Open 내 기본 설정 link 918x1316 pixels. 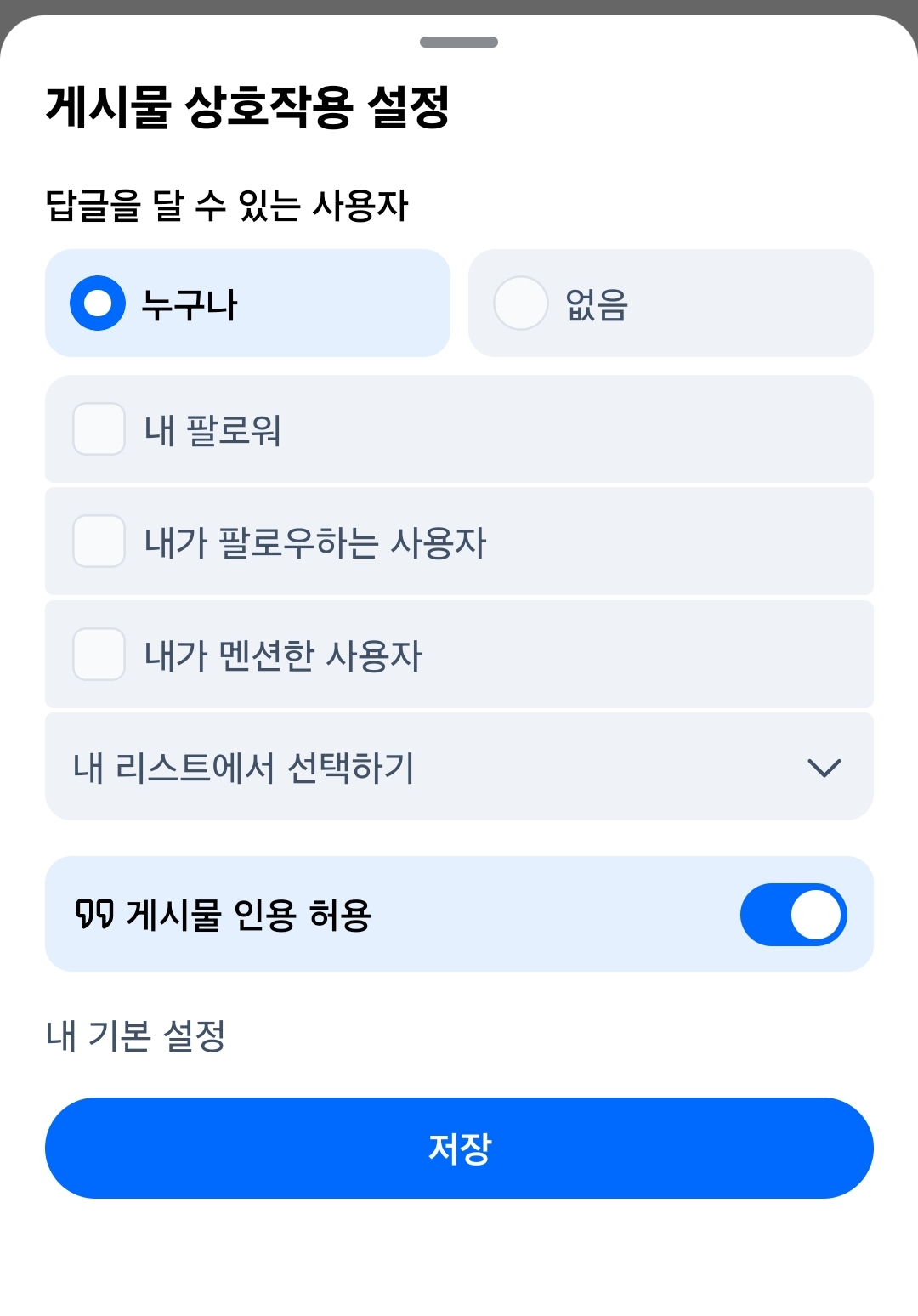136,1035
